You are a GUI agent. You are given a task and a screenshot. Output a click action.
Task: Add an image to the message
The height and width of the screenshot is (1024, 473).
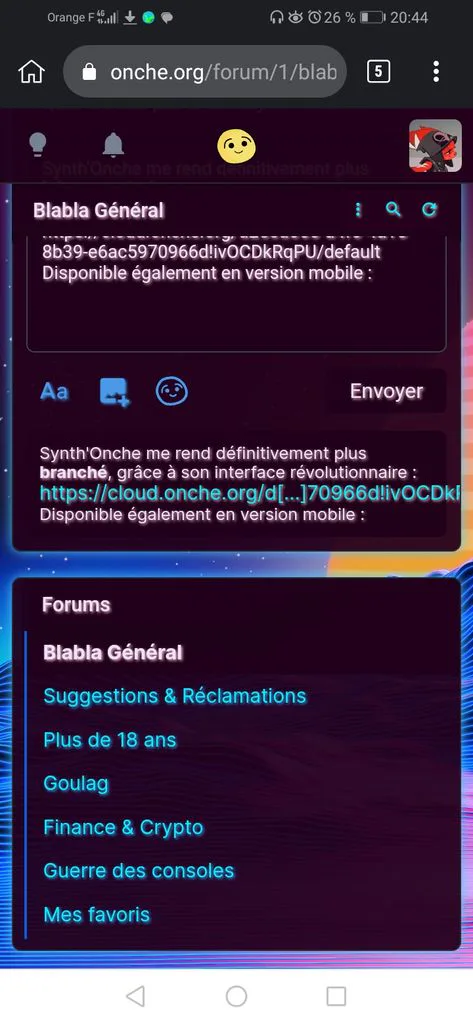[114, 392]
